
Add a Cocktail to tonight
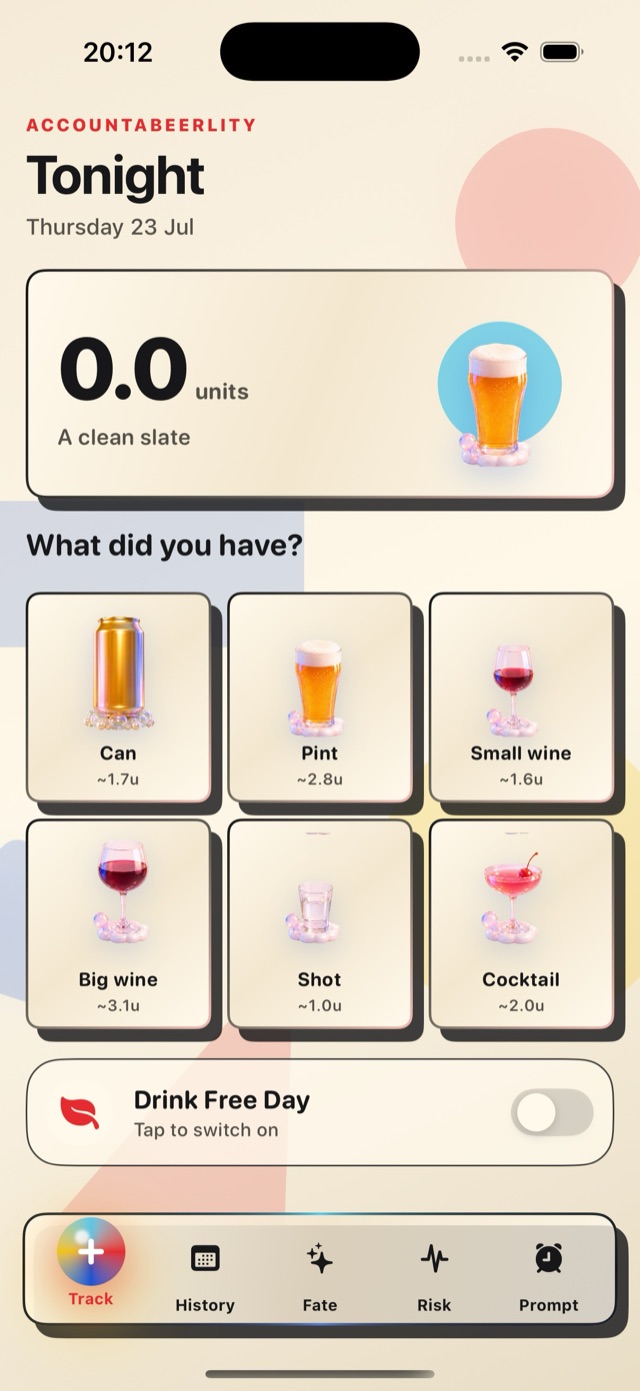[521, 924]
